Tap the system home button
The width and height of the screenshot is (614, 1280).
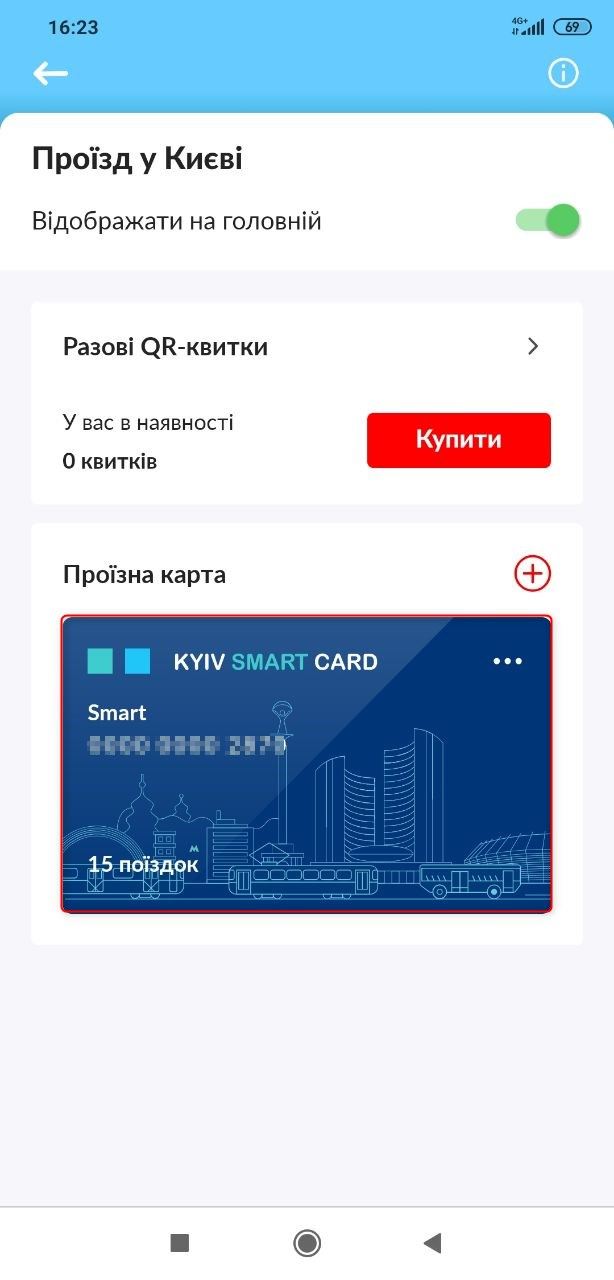coord(307,1243)
